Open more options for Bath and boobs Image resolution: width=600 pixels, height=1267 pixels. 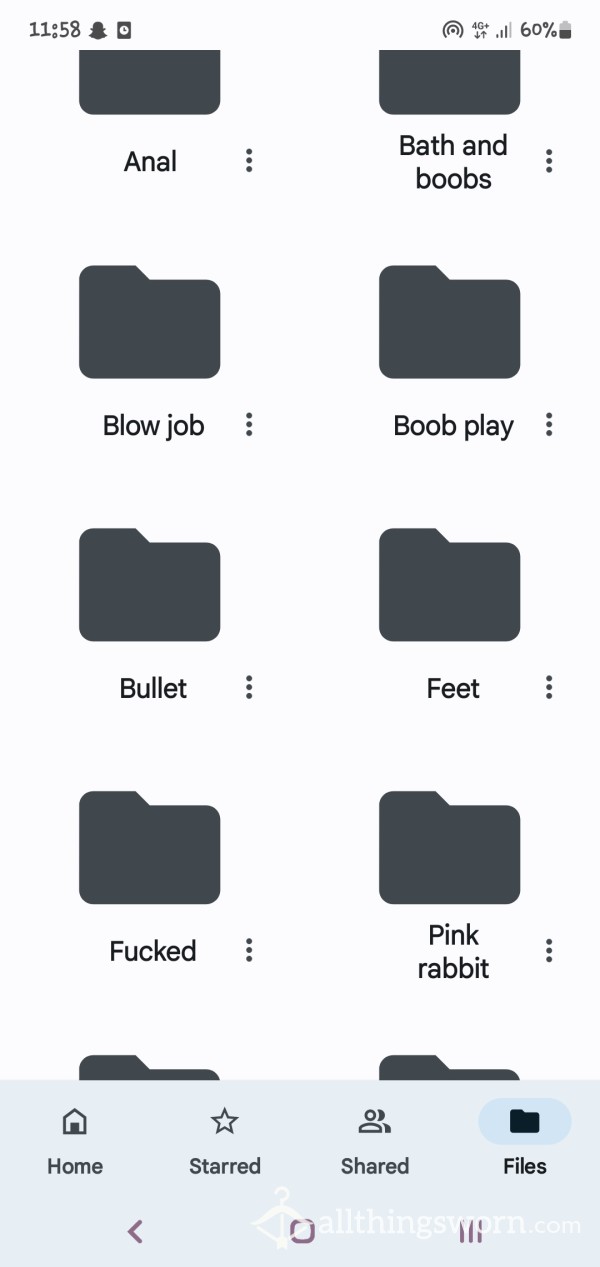pyautogui.click(x=549, y=161)
